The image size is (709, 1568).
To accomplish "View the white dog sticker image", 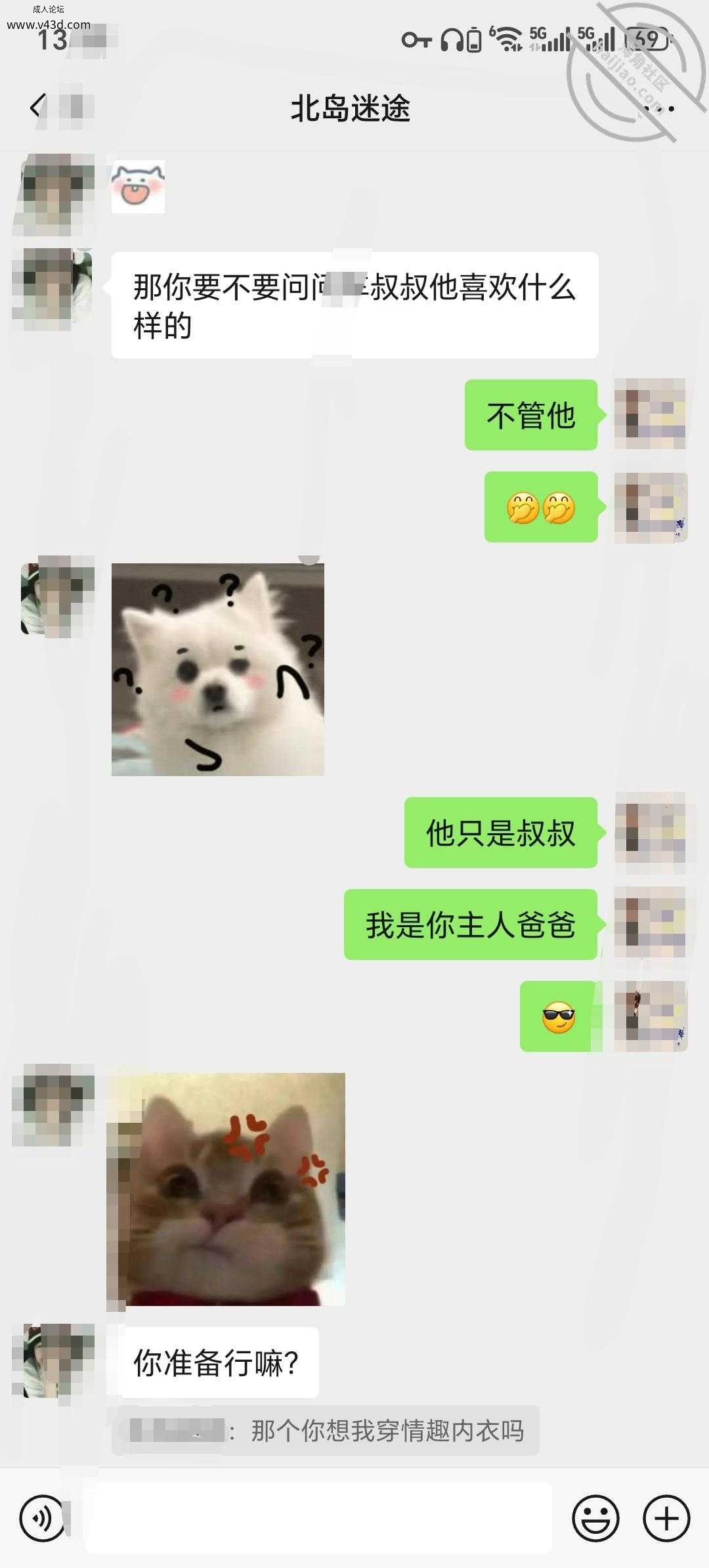I will tap(218, 670).
